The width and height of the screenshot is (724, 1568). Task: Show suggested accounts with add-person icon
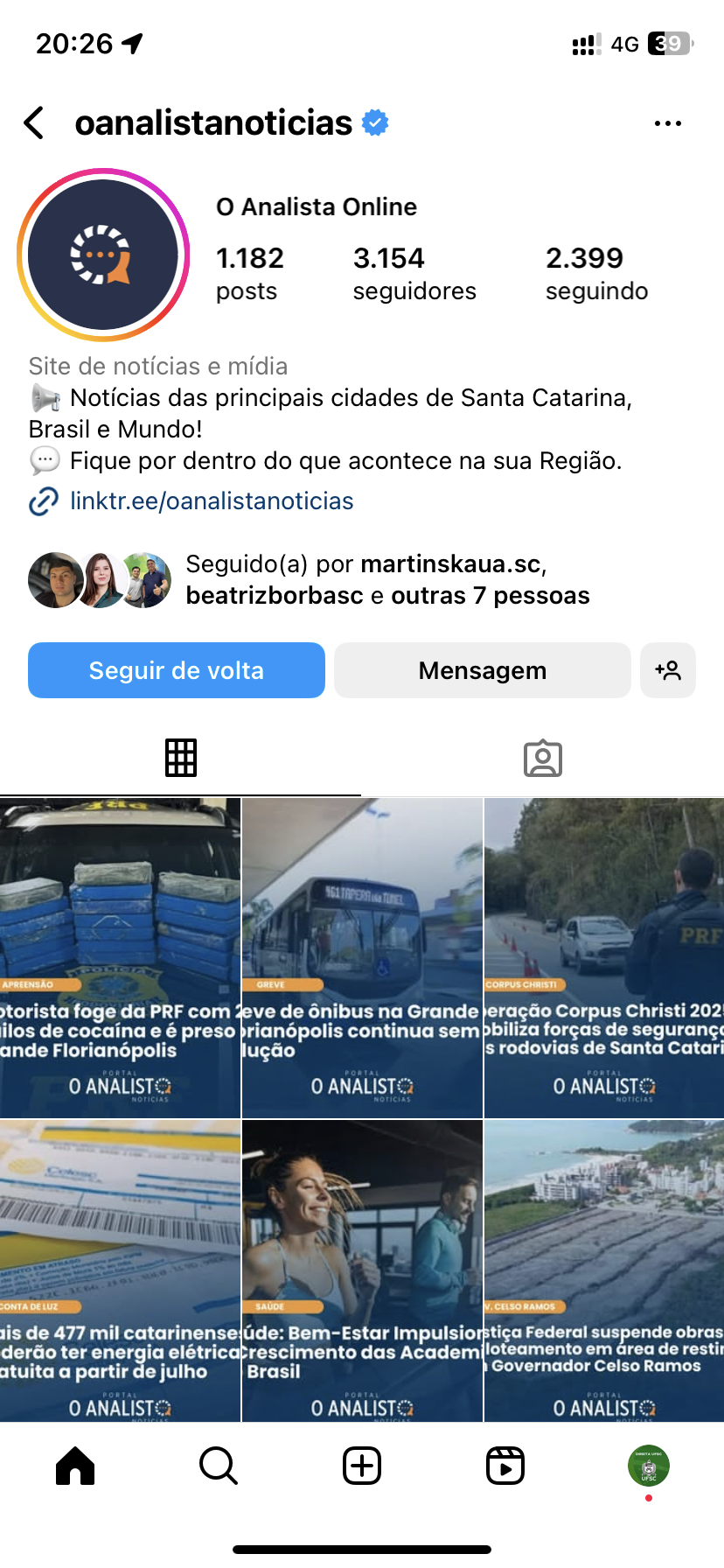tap(668, 670)
